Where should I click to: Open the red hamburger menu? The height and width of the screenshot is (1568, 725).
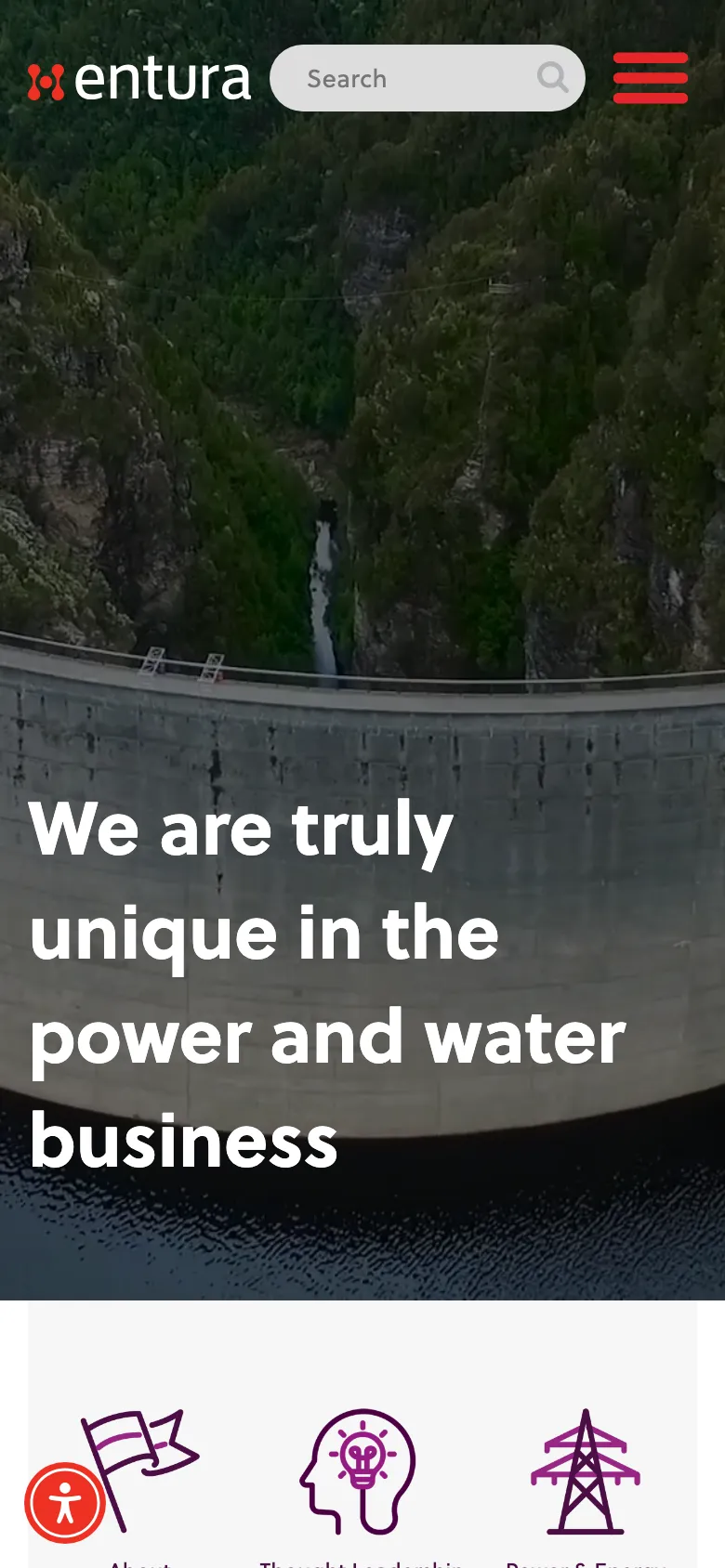tap(650, 78)
